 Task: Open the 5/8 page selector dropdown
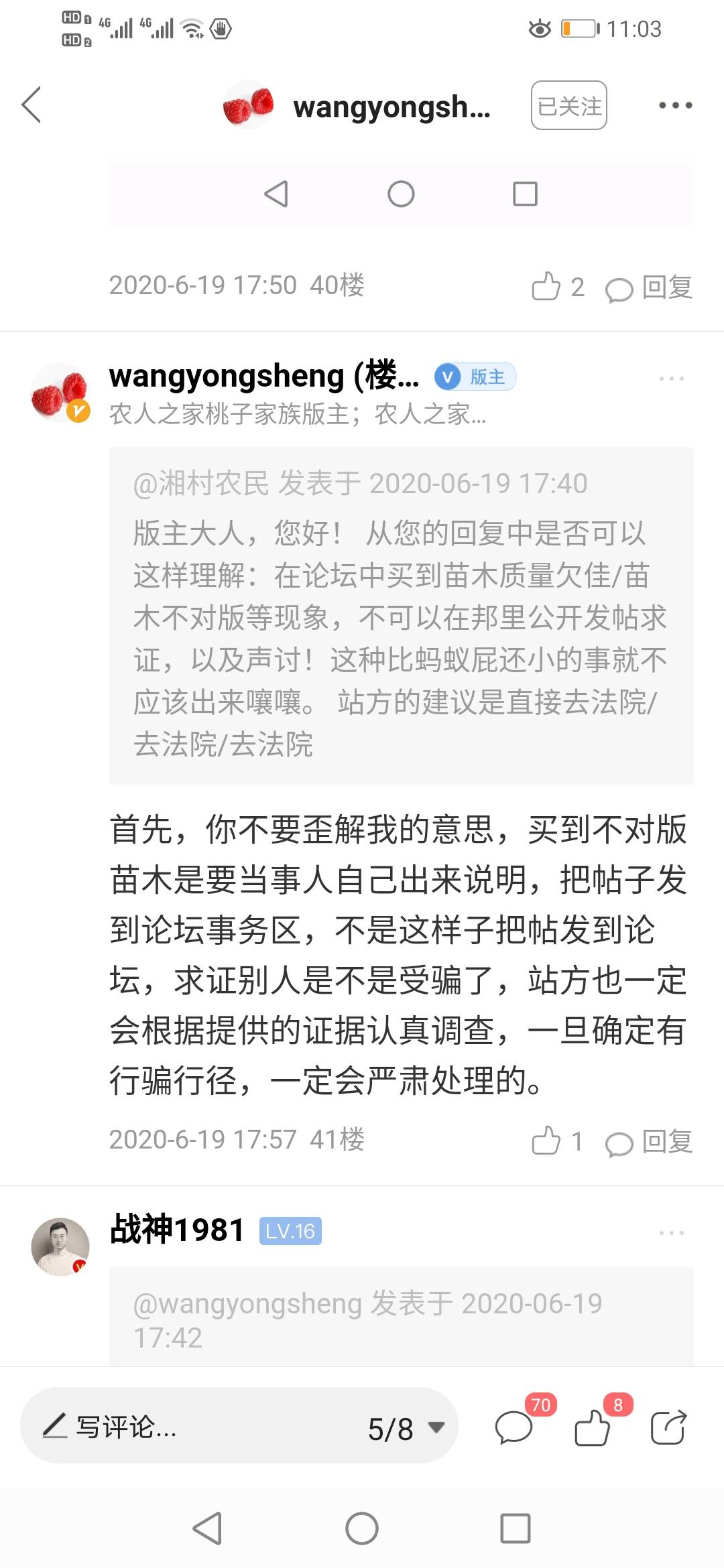[406, 1429]
